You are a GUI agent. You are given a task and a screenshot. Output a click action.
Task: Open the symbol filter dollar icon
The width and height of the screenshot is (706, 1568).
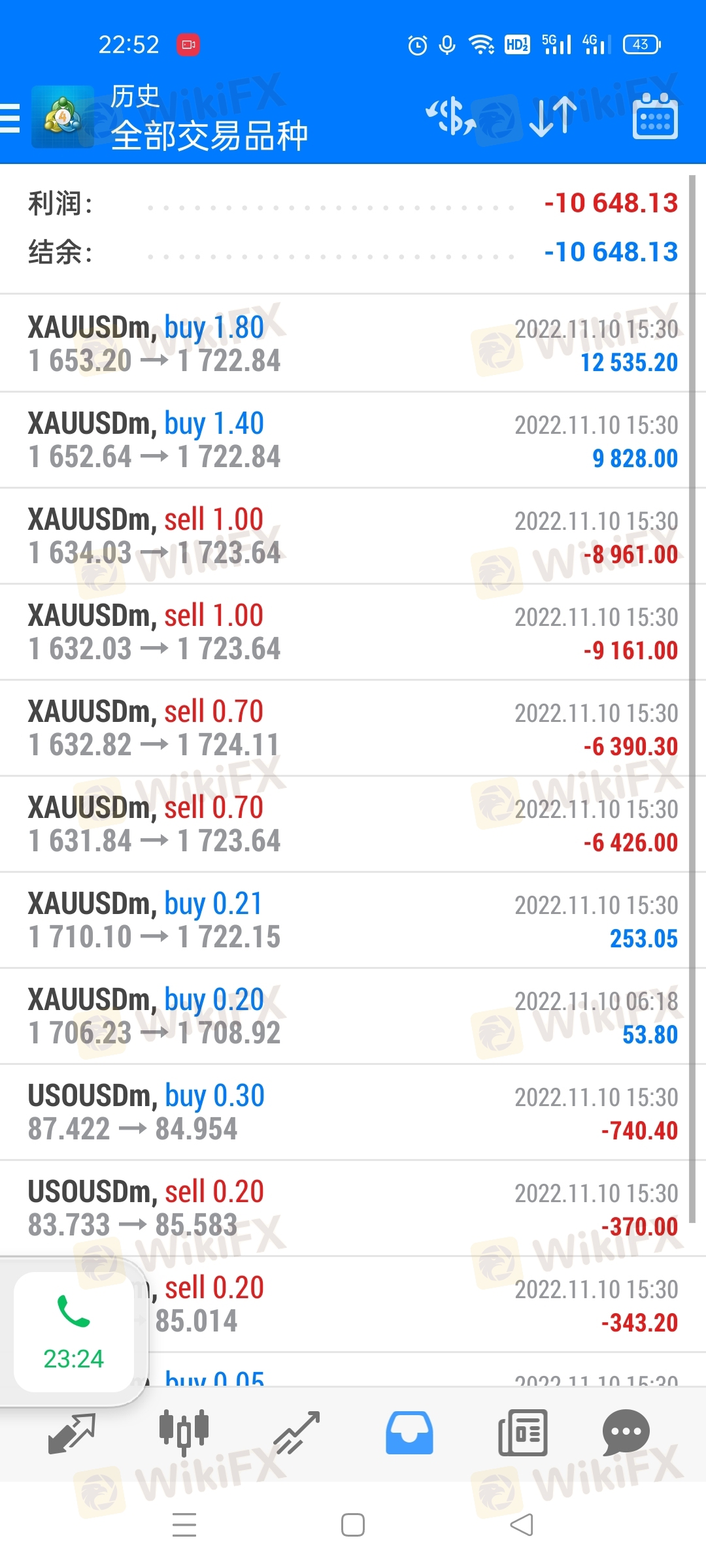pyautogui.click(x=450, y=117)
